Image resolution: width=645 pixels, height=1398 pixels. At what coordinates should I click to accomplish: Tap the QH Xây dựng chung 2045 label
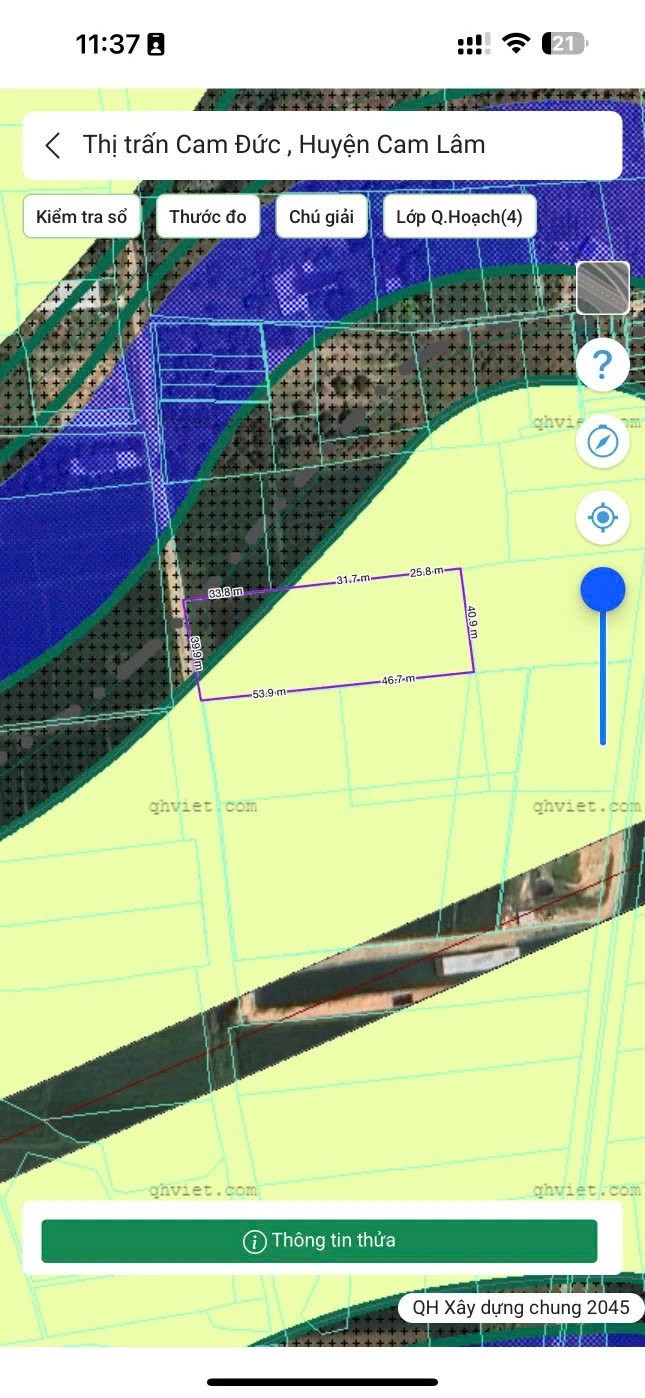pos(521,1307)
